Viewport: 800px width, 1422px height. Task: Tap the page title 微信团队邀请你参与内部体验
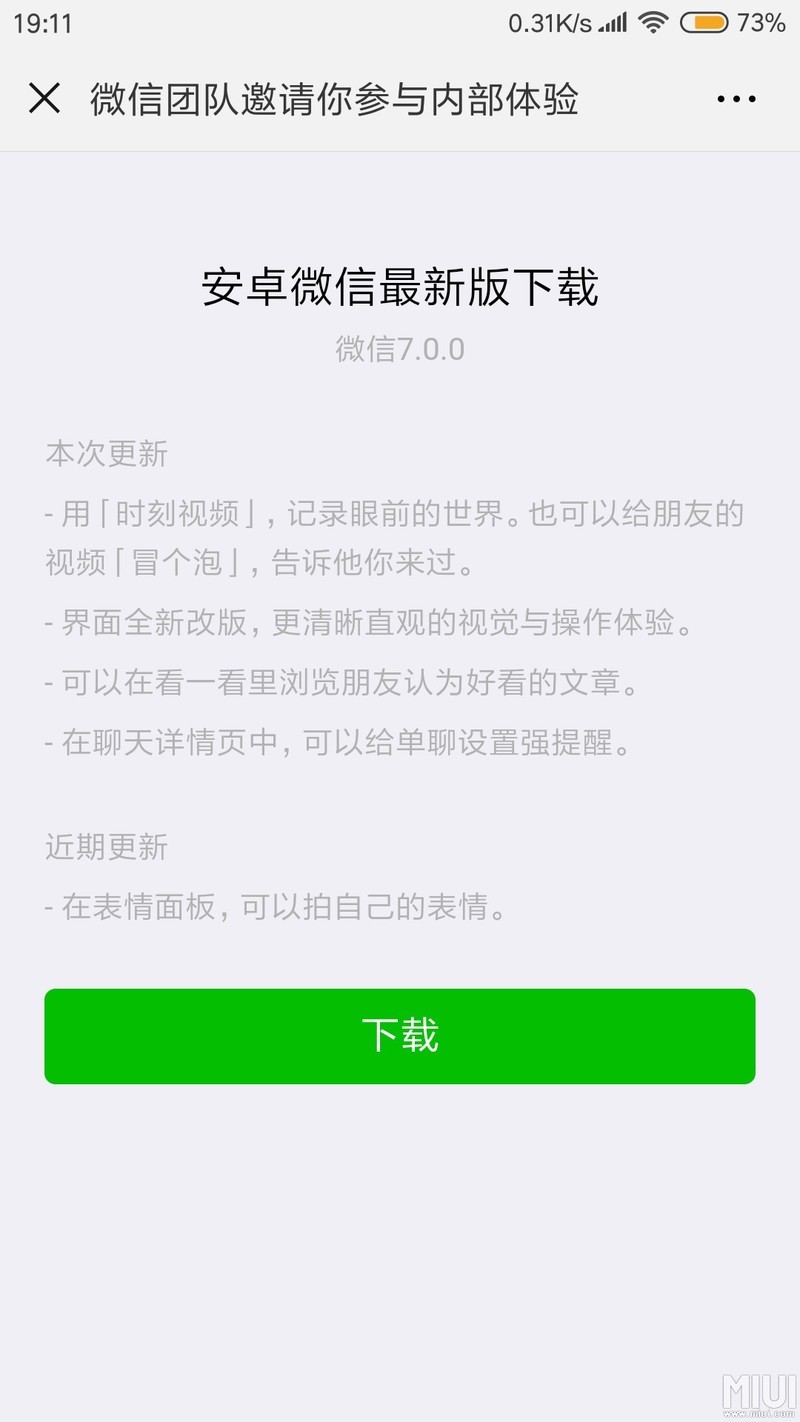point(336,100)
